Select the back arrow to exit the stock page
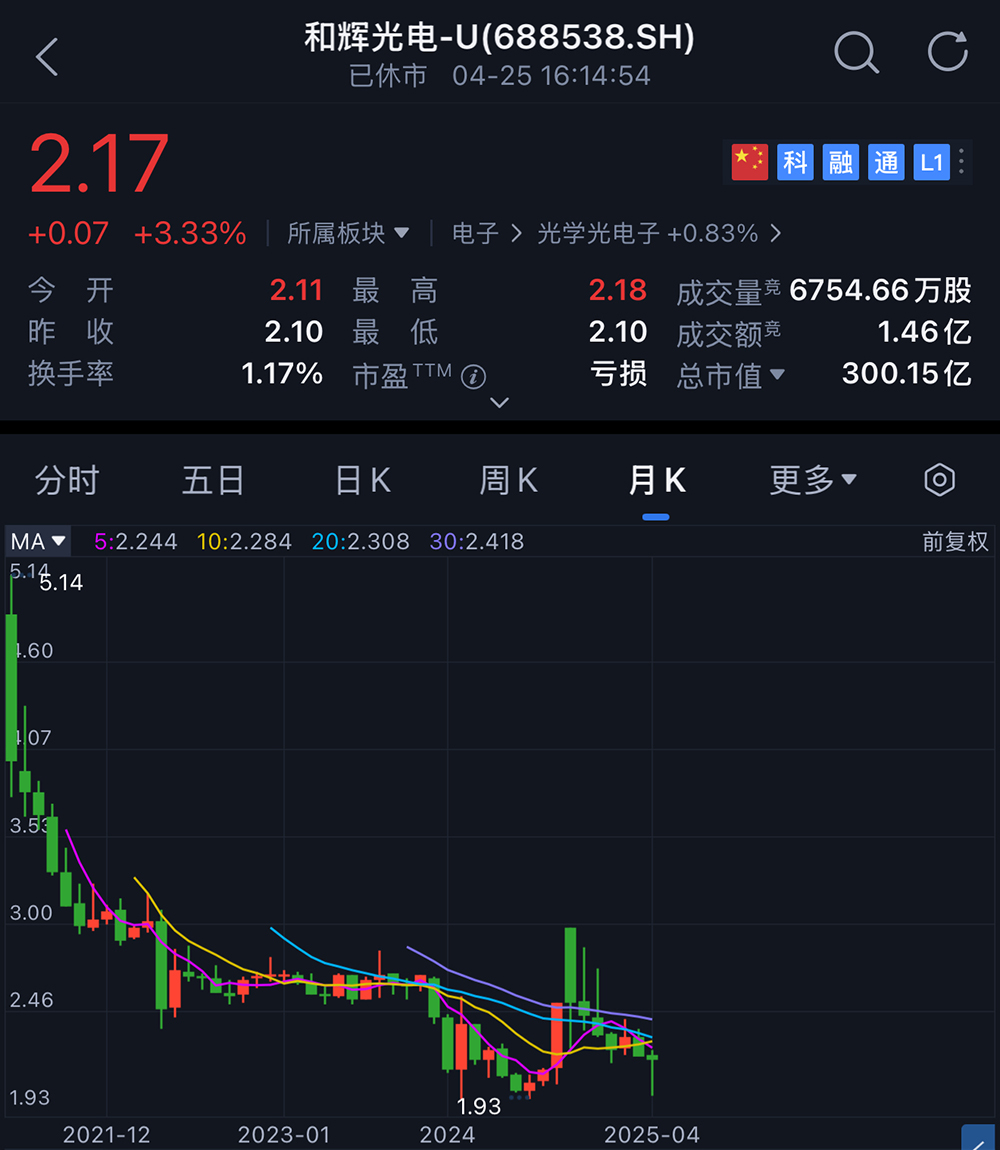The image size is (1000, 1150). [x=46, y=56]
